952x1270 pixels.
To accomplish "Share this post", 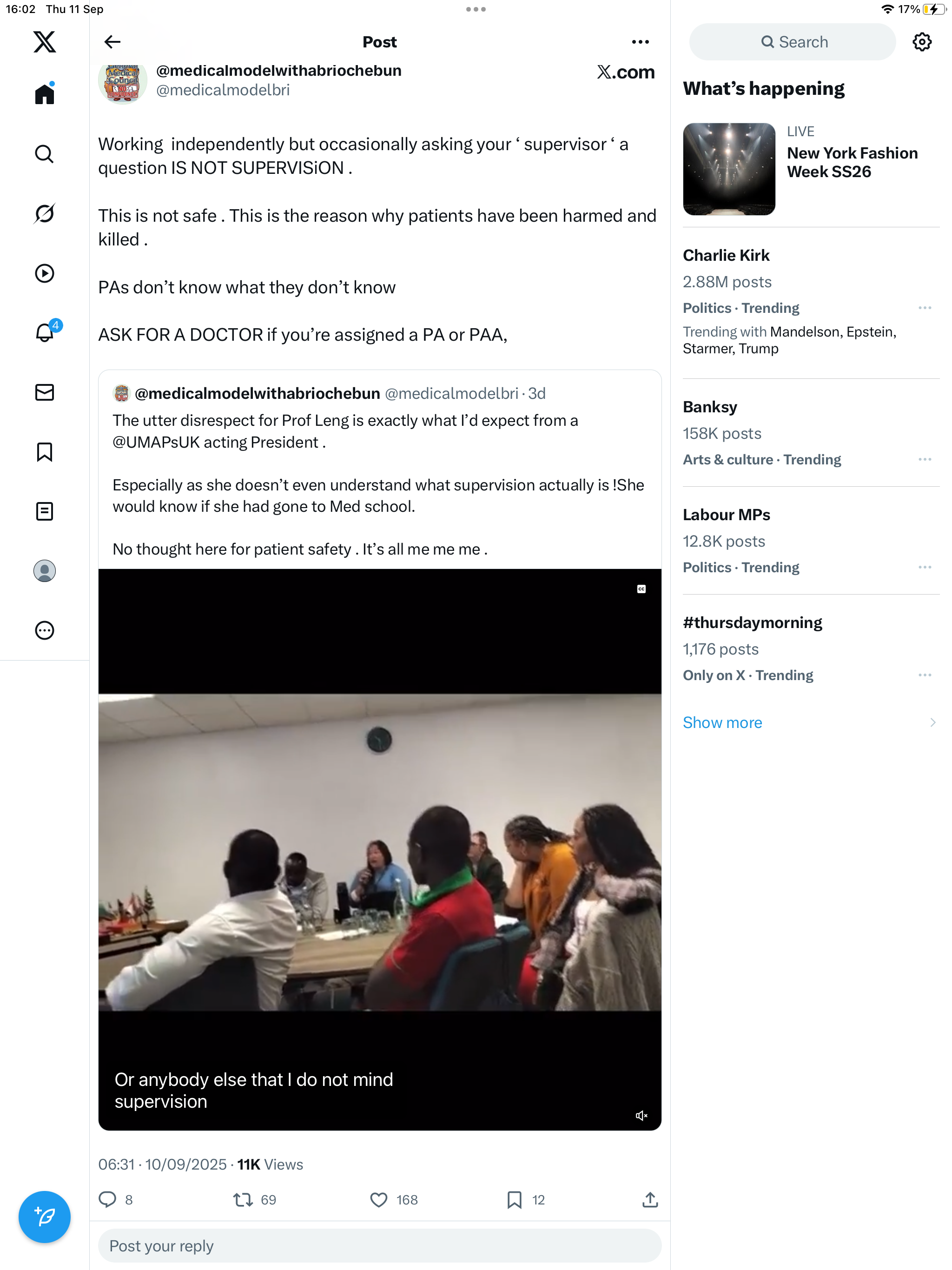I will click(649, 1199).
